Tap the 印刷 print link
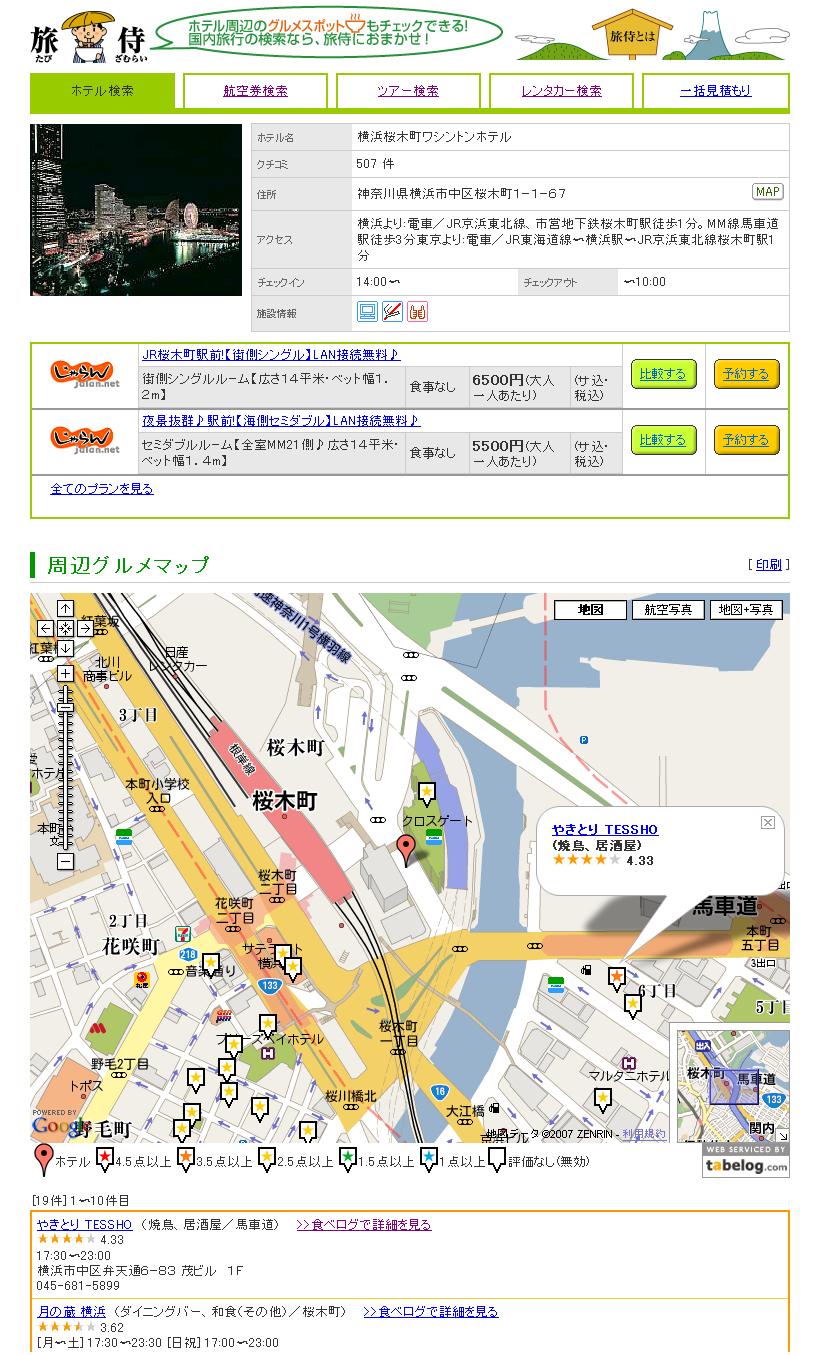 tap(768, 565)
